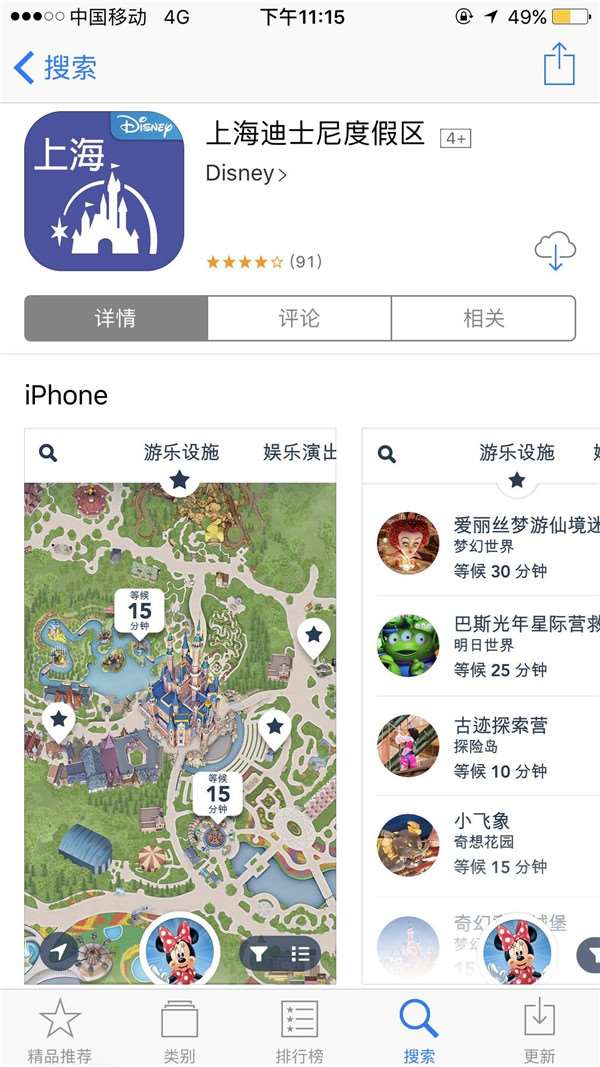Select the 详情 segment
The height and width of the screenshot is (1067, 600).
click(x=116, y=318)
